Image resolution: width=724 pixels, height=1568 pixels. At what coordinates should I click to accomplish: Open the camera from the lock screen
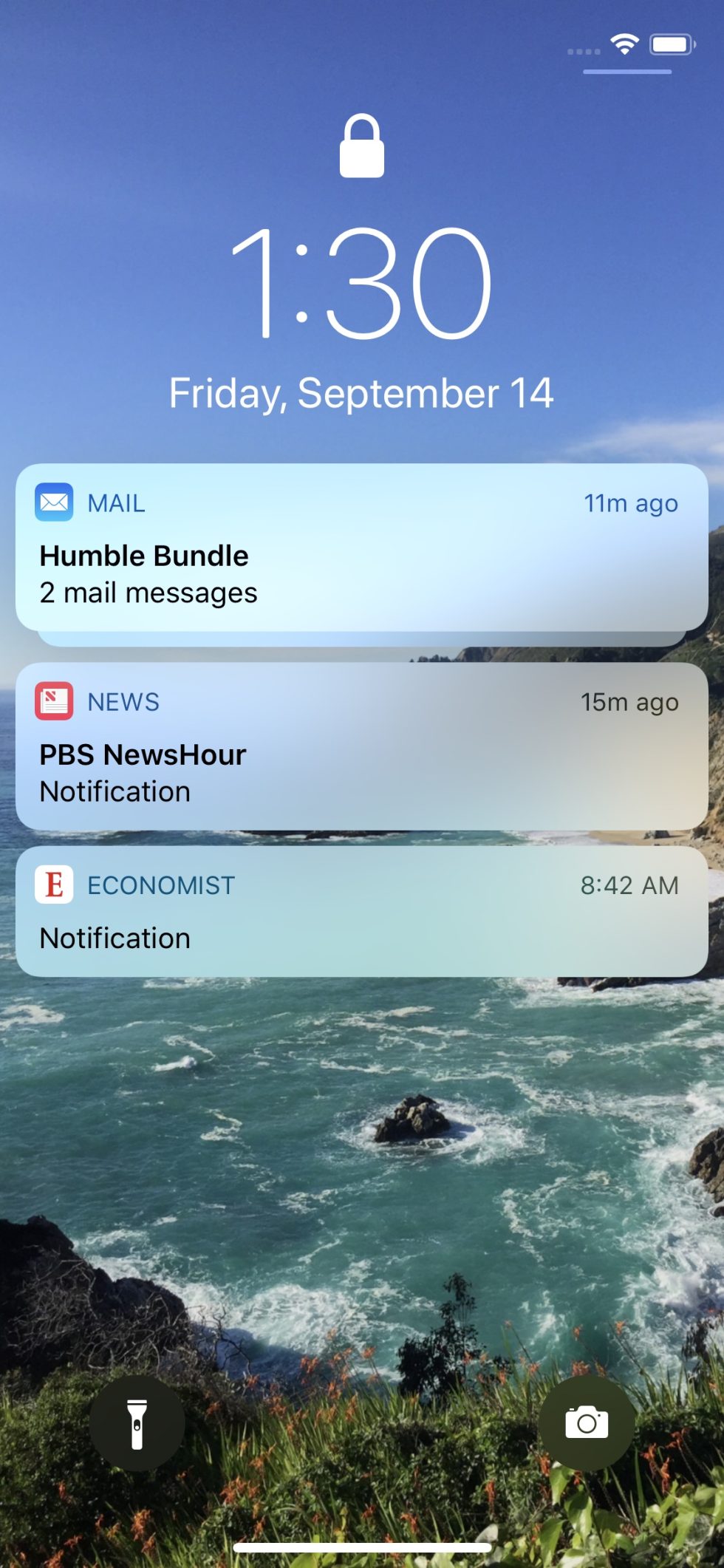pyautogui.click(x=587, y=1423)
